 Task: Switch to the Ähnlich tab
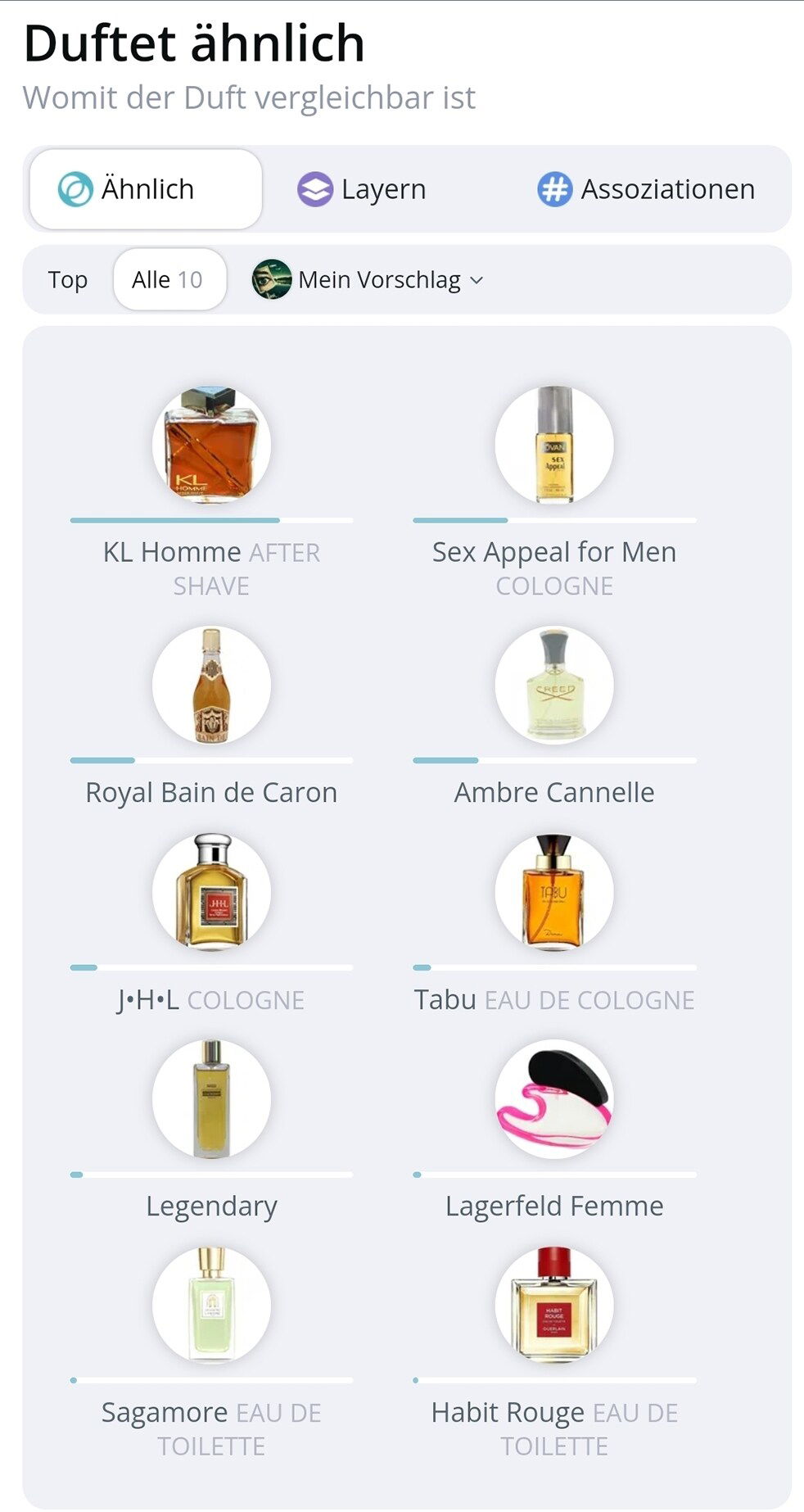coord(146,189)
